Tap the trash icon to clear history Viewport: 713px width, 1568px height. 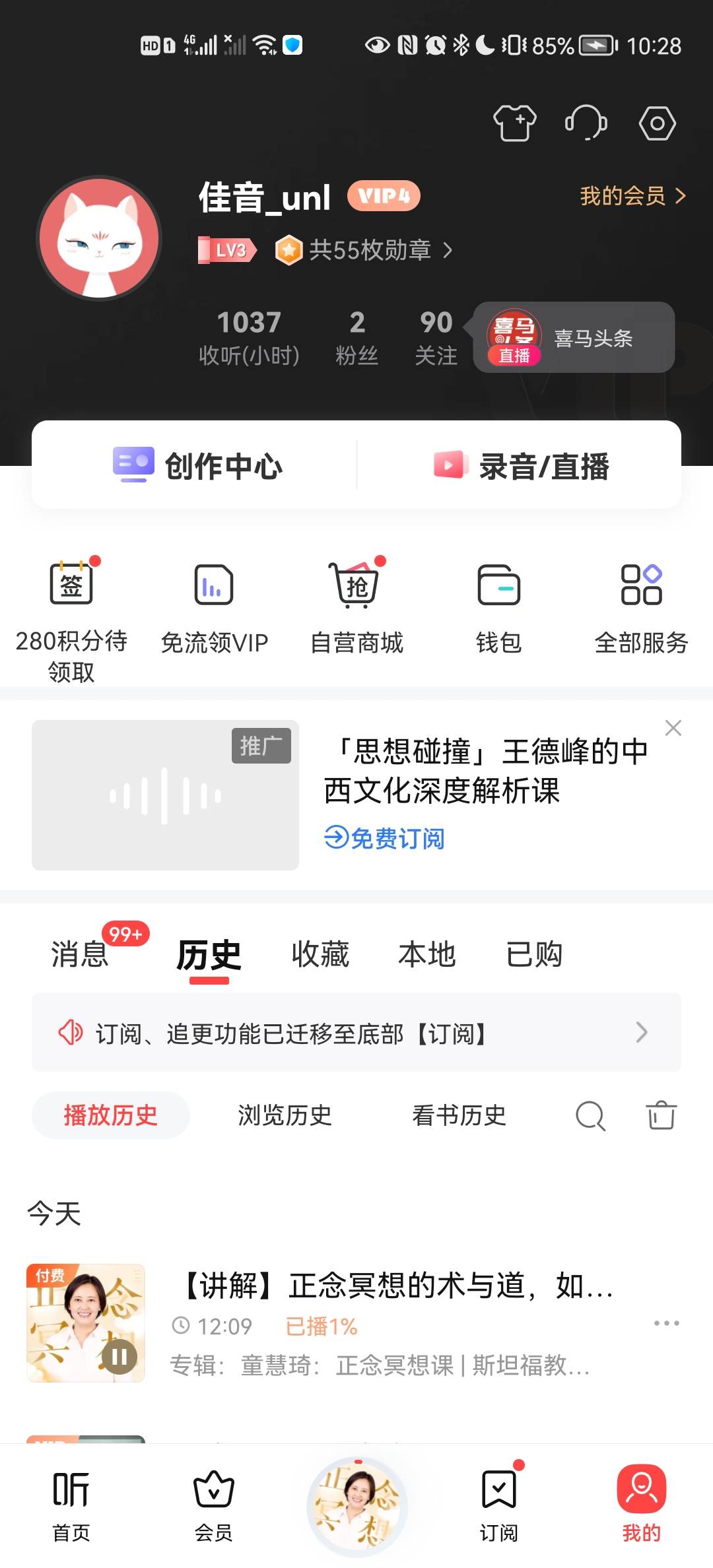(x=662, y=1115)
